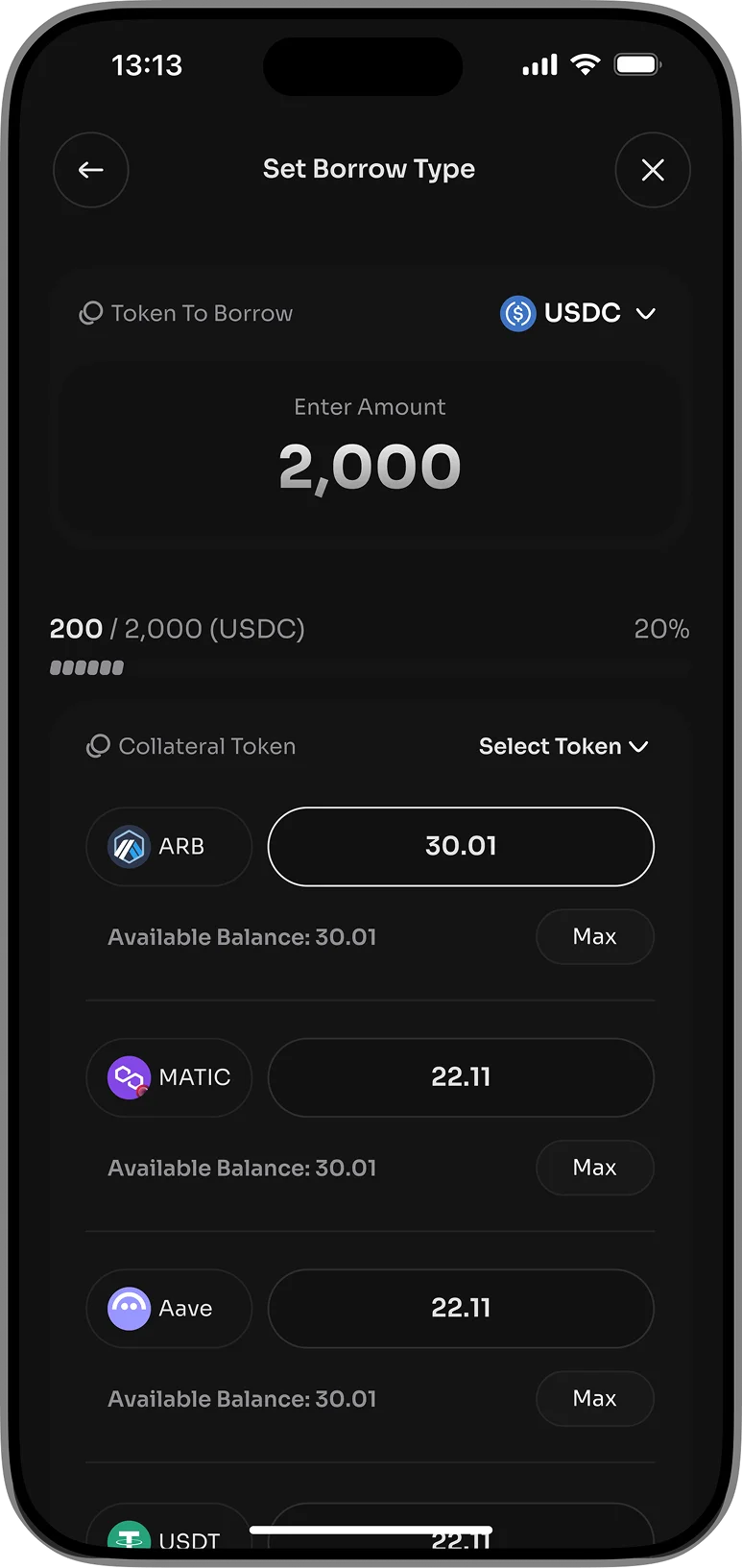Expand the Select Token dropdown
Image resolution: width=742 pixels, height=1568 pixels.
pyautogui.click(x=563, y=746)
